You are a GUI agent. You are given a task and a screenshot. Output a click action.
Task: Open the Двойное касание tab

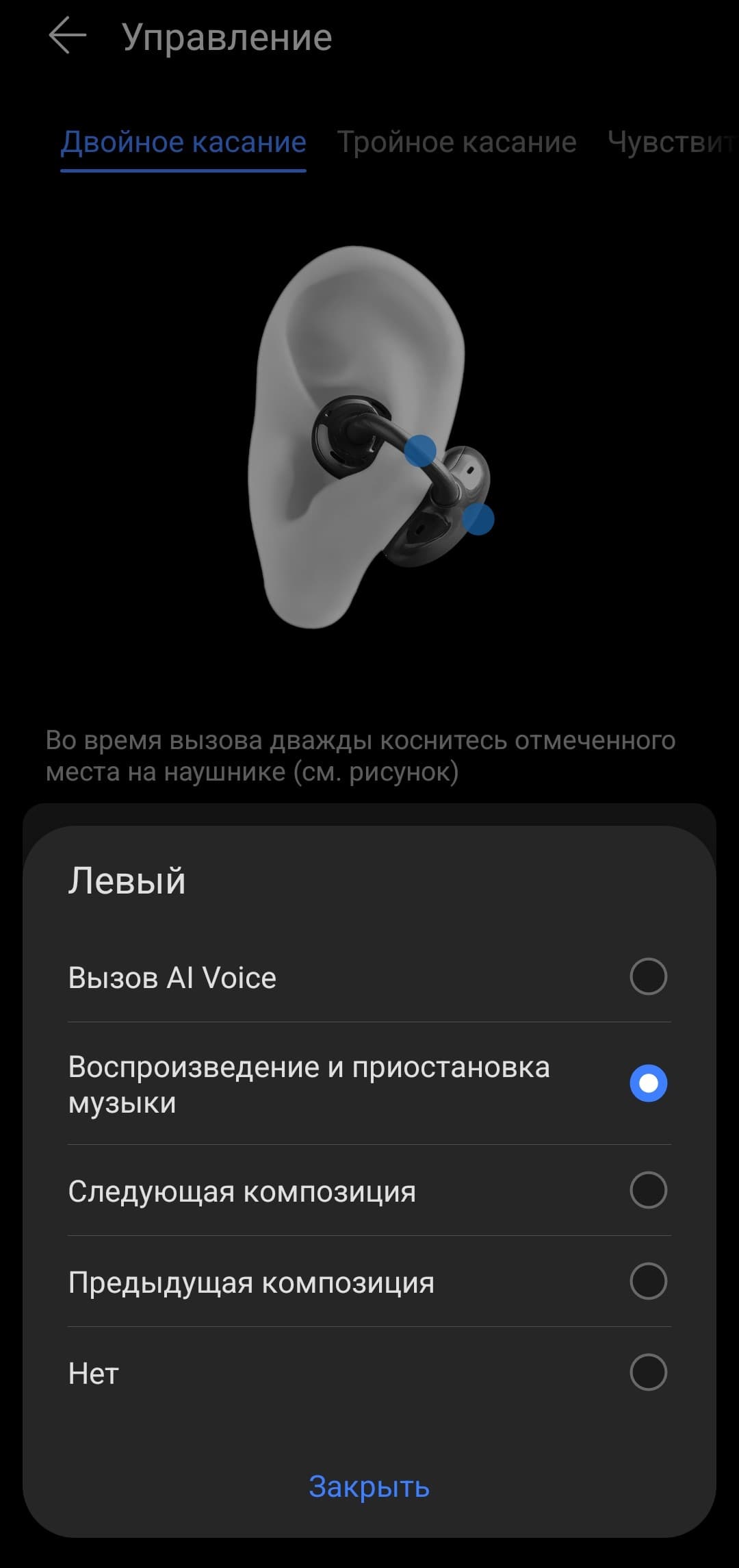click(x=183, y=142)
